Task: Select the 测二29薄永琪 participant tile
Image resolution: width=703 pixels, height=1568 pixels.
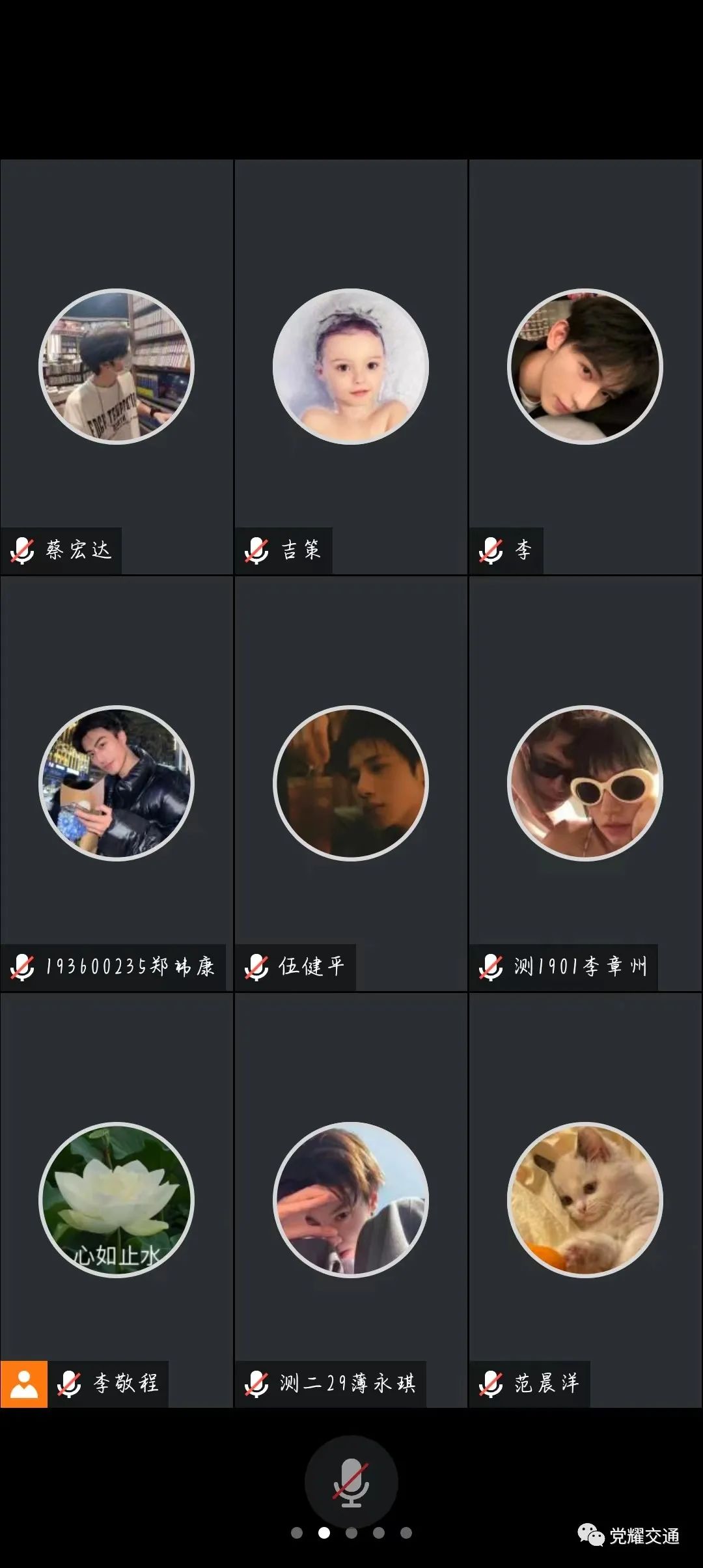Action: [351, 1199]
